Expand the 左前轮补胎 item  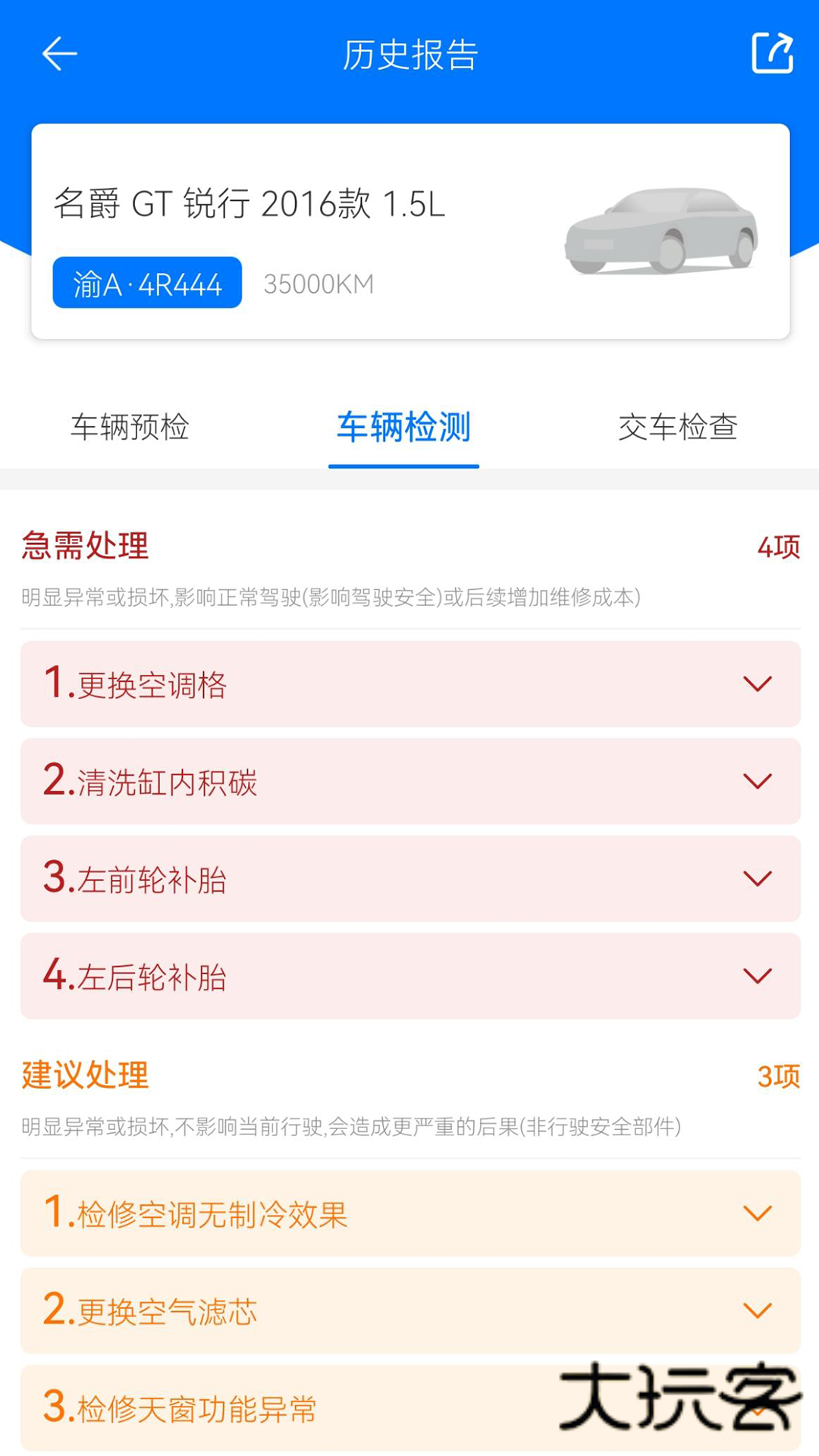pos(409,878)
